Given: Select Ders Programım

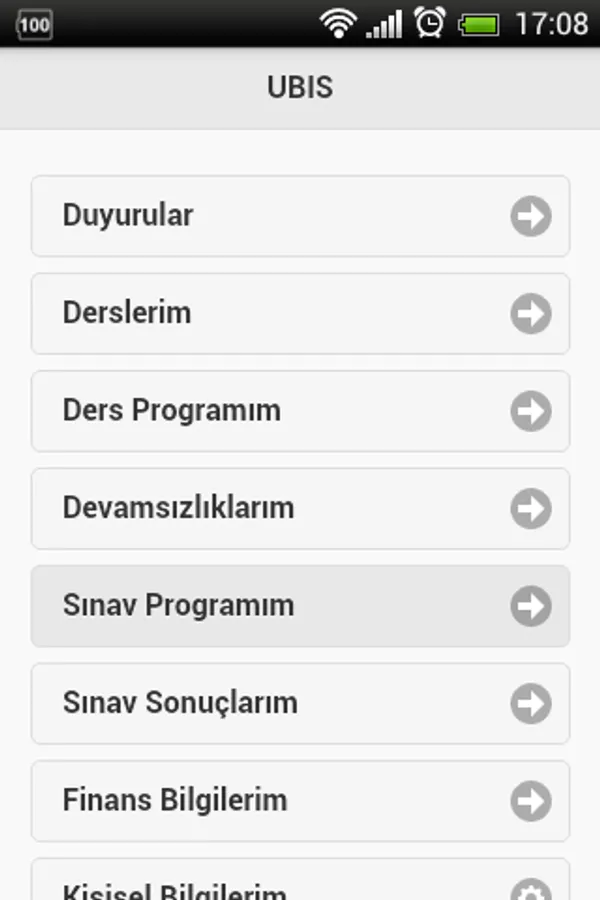Looking at the screenshot, I should tap(300, 411).
